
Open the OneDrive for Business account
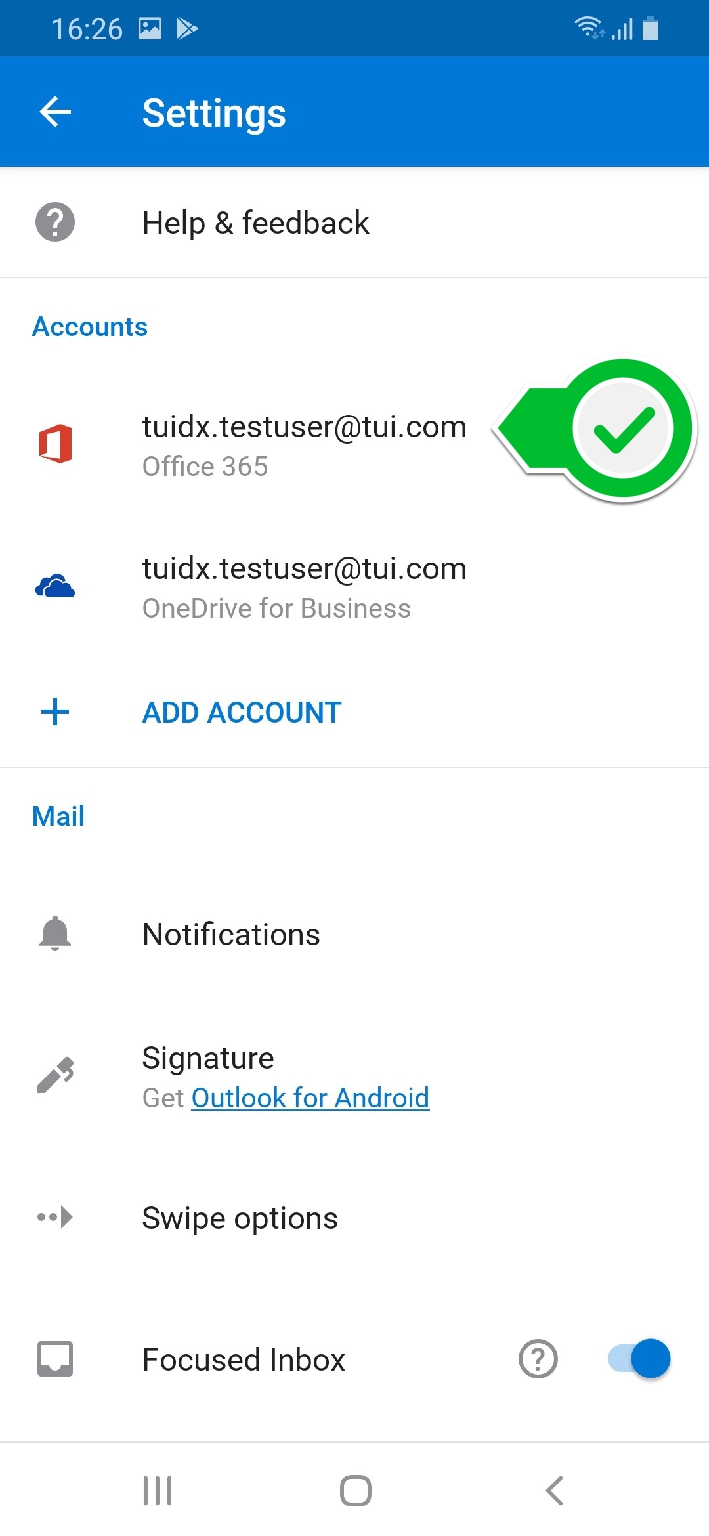[x=303, y=587]
